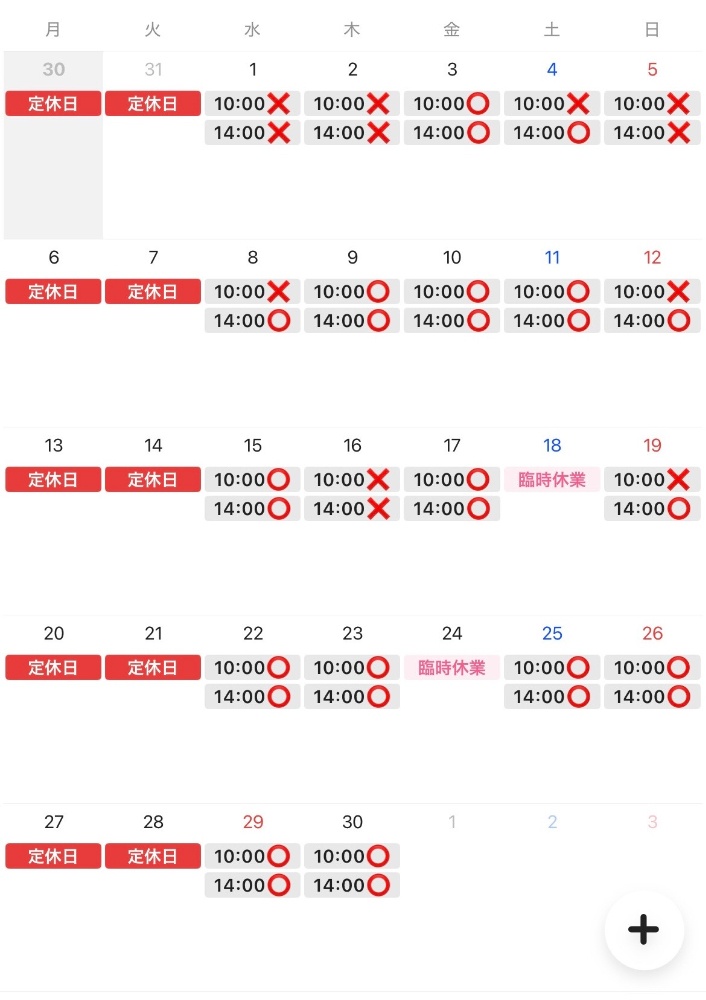Add a new event with the plus button
706x1000 pixels.
[x=644, y=930]
